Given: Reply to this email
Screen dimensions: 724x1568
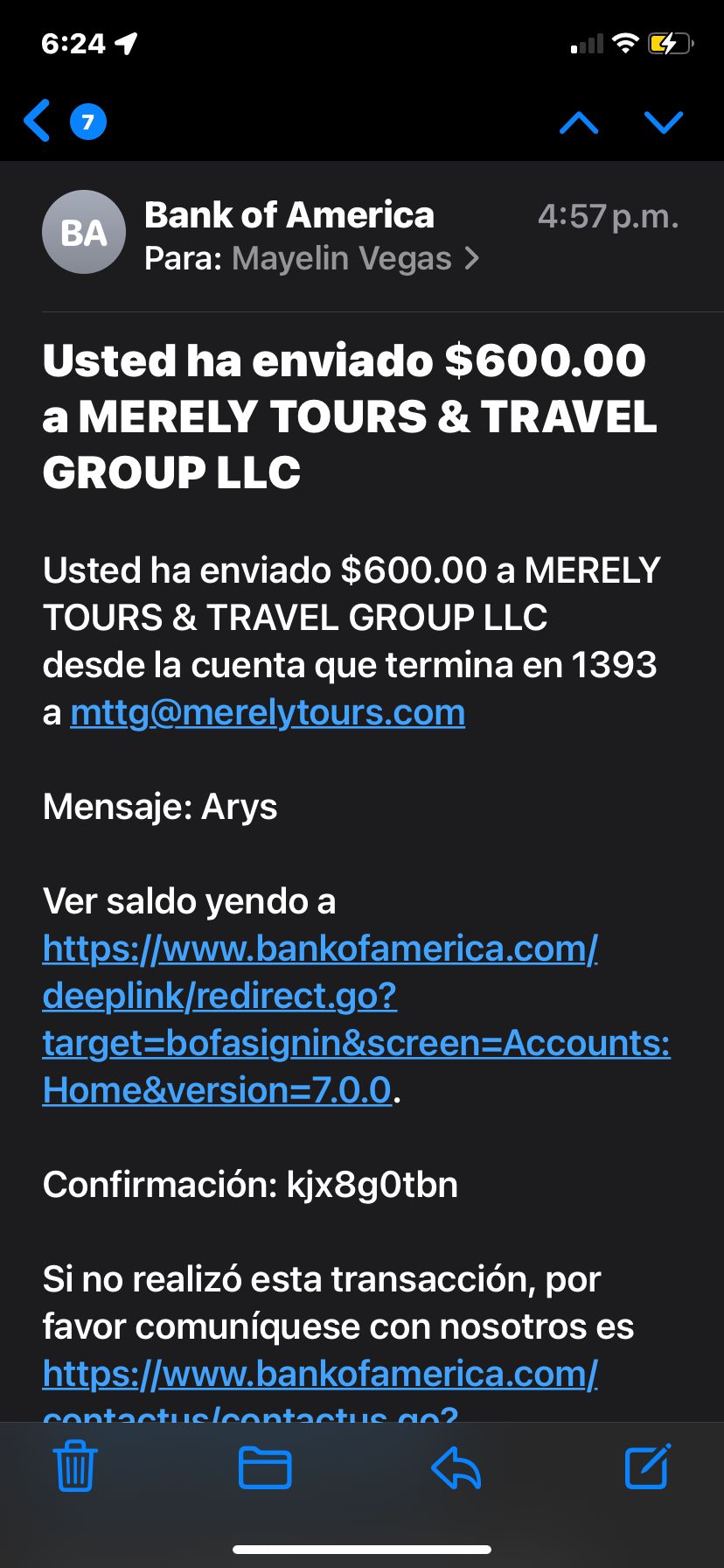Looking at the screenshot, I should tap(456, 1467).
